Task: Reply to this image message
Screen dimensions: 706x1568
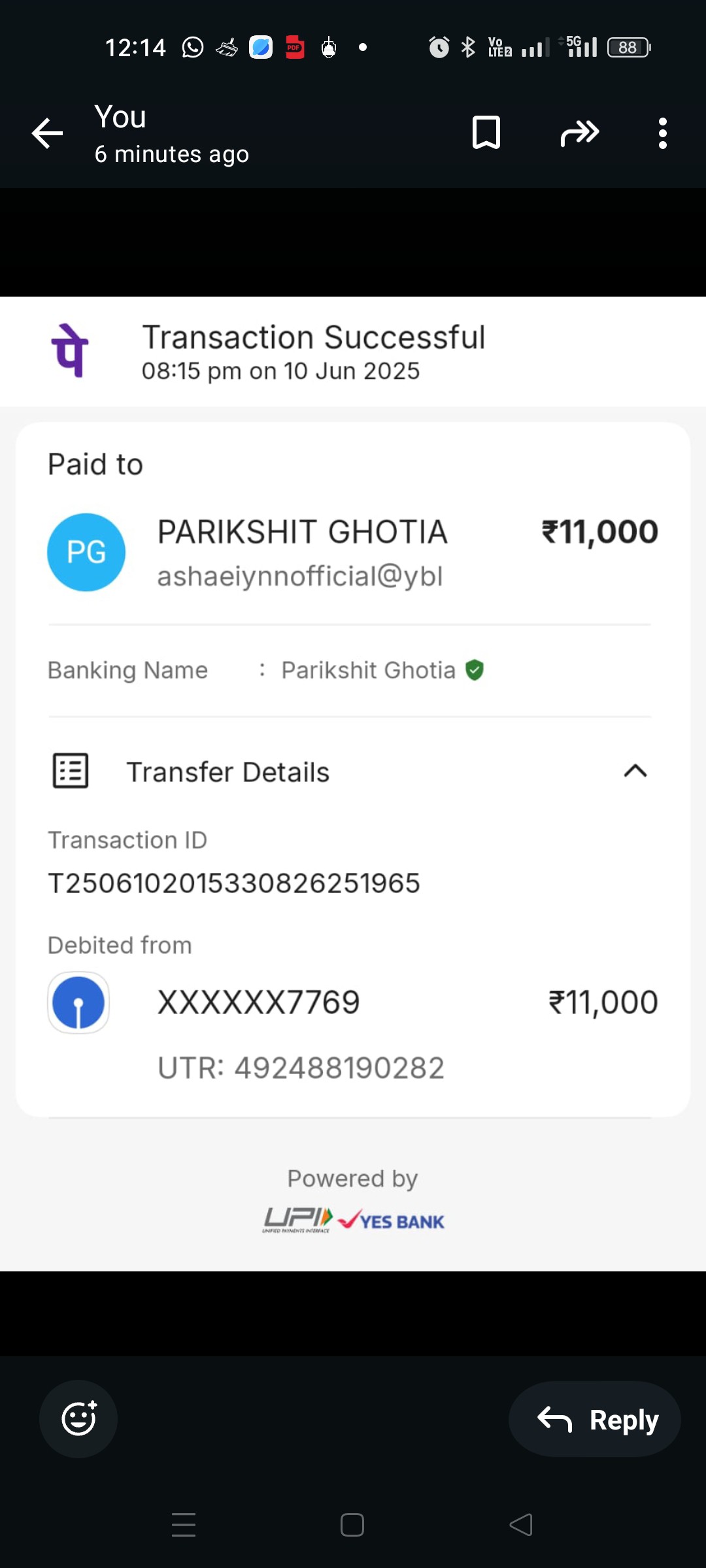Action: pos(595,1419)
